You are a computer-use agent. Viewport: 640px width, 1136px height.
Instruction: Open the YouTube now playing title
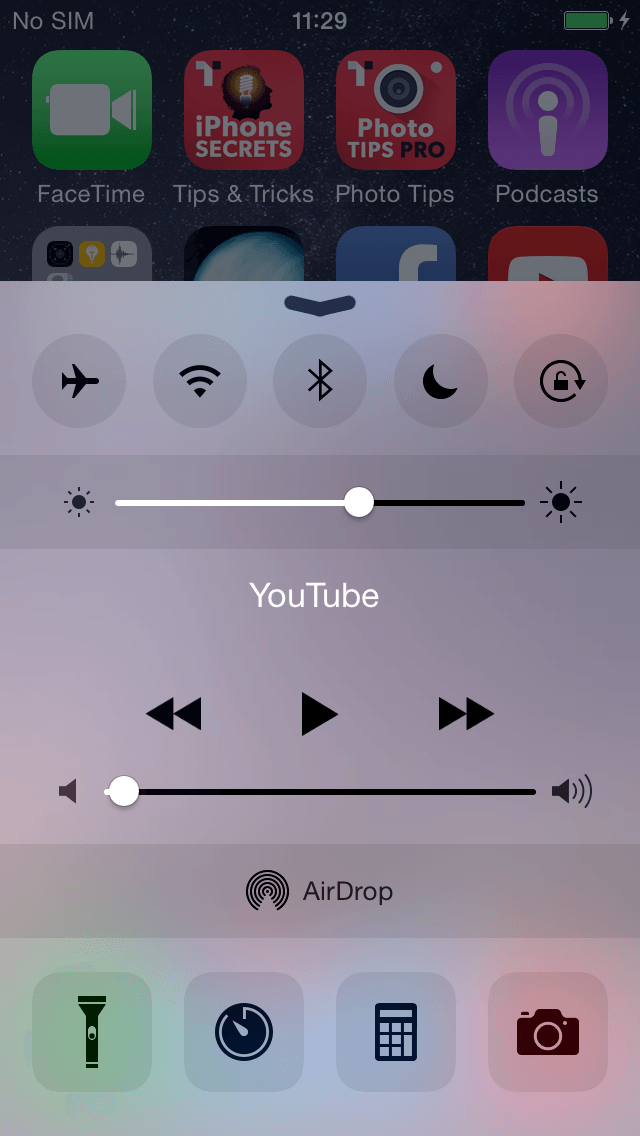[x=314, y=596]
